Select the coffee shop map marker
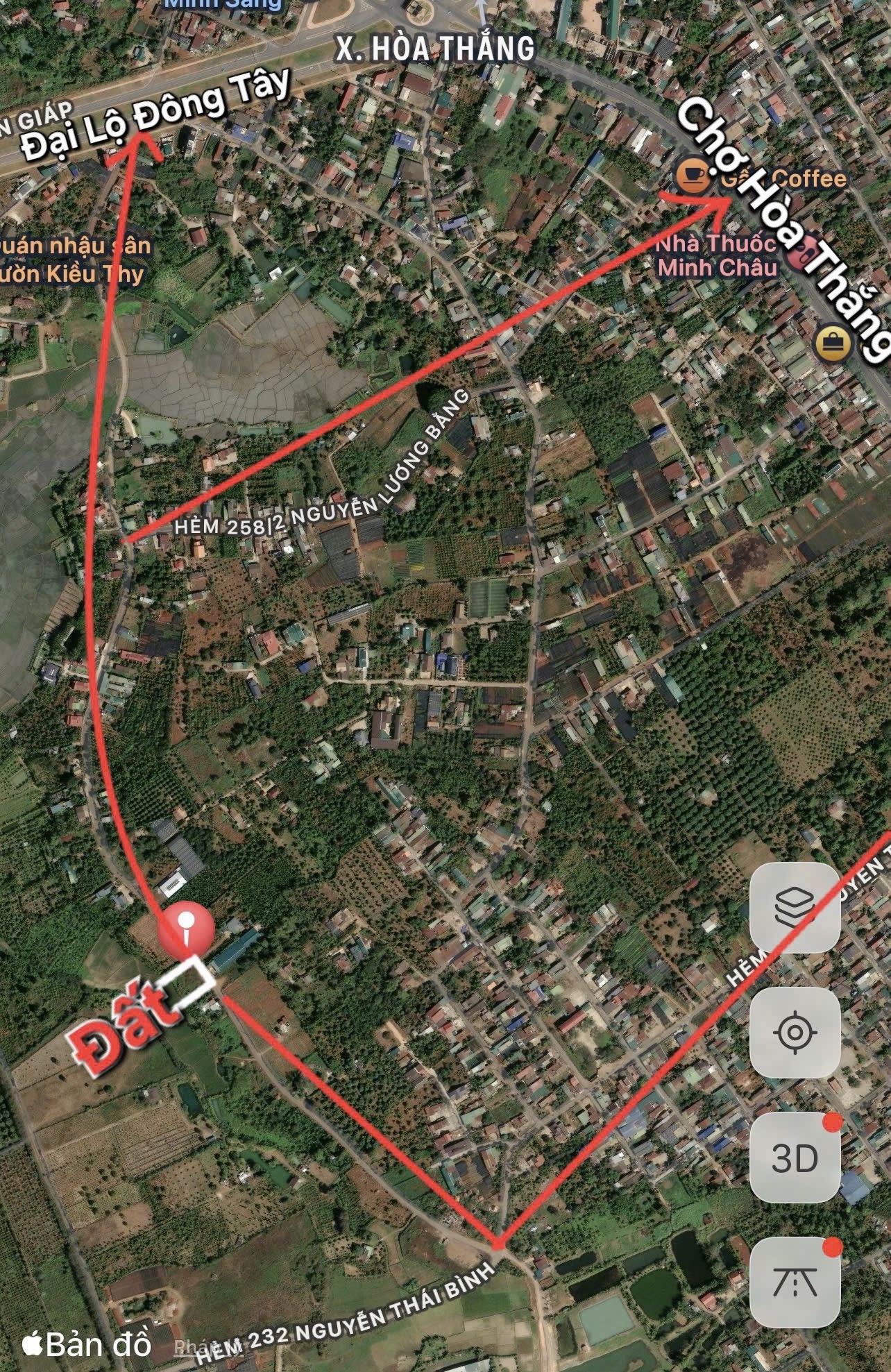The height and width of the screenshot is (1372, 891). pos(693,176)
